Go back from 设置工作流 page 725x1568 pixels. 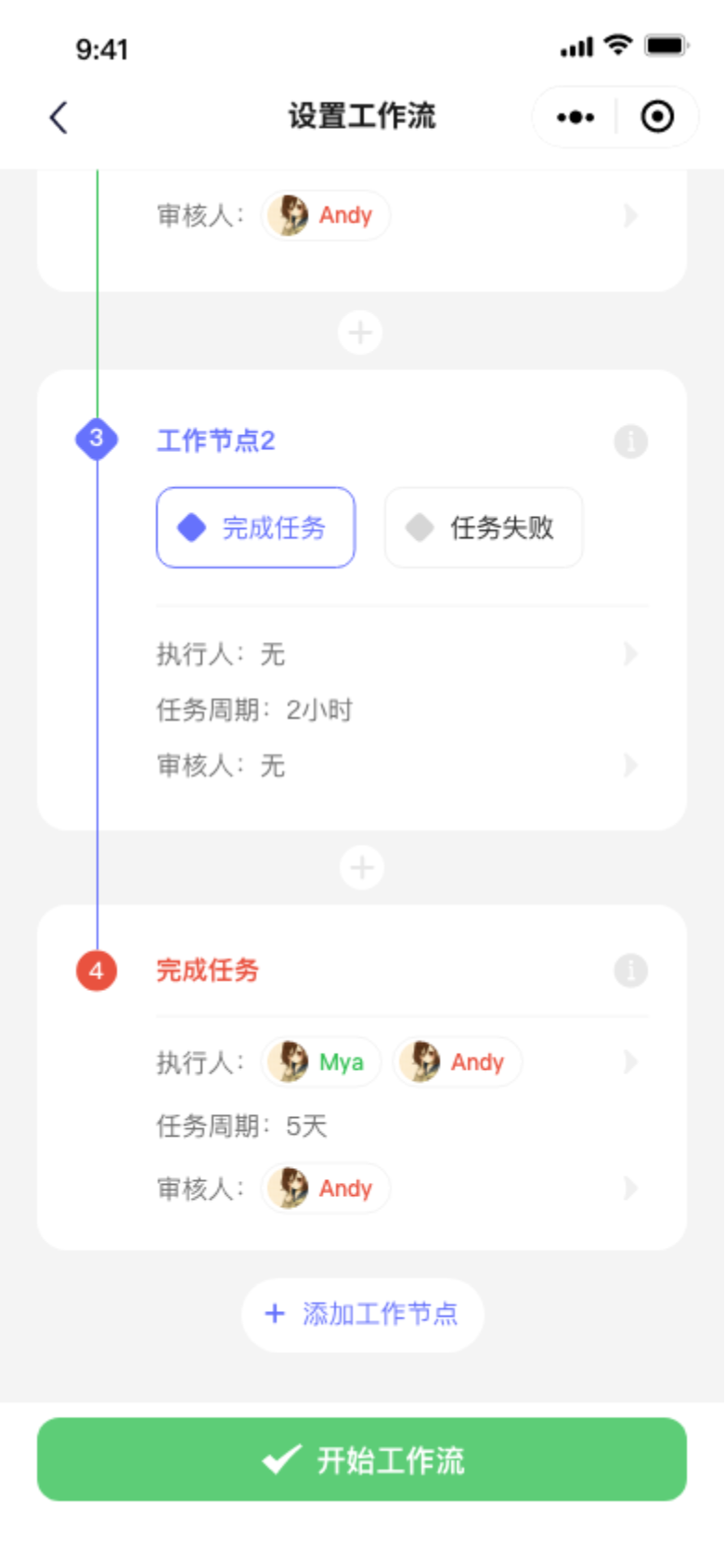pos(58,118)
